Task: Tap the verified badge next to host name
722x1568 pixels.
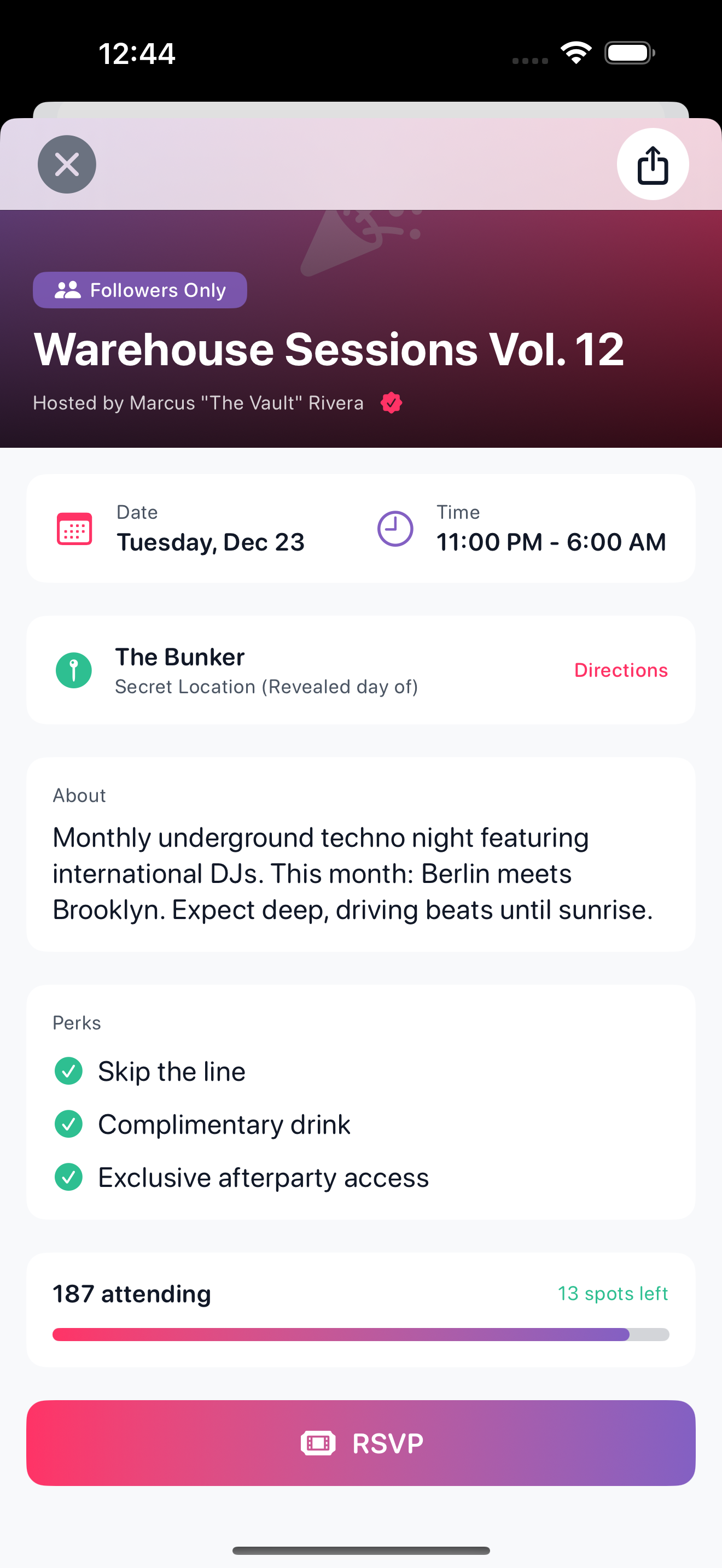Action: (x=391, y=403)
